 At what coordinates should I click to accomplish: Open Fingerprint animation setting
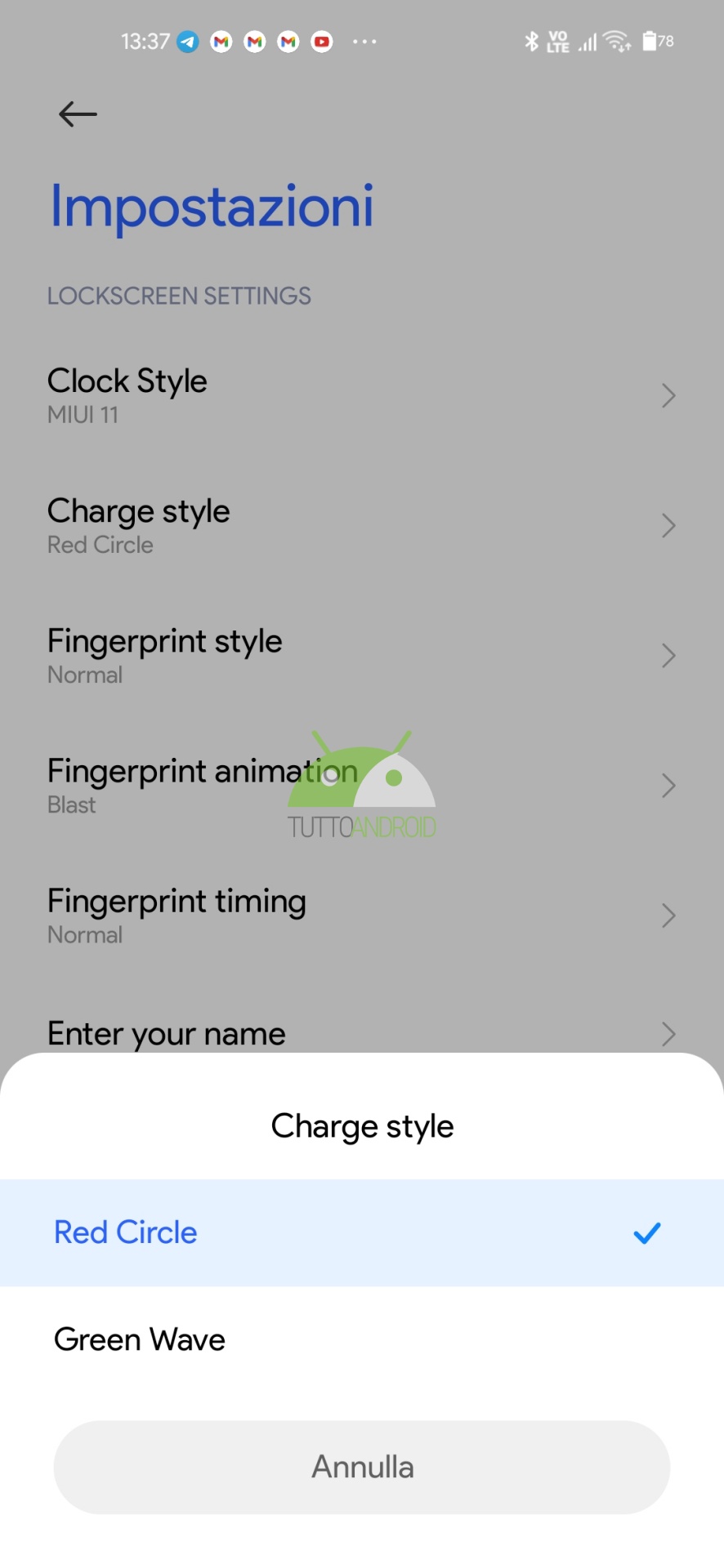[361, 786]
